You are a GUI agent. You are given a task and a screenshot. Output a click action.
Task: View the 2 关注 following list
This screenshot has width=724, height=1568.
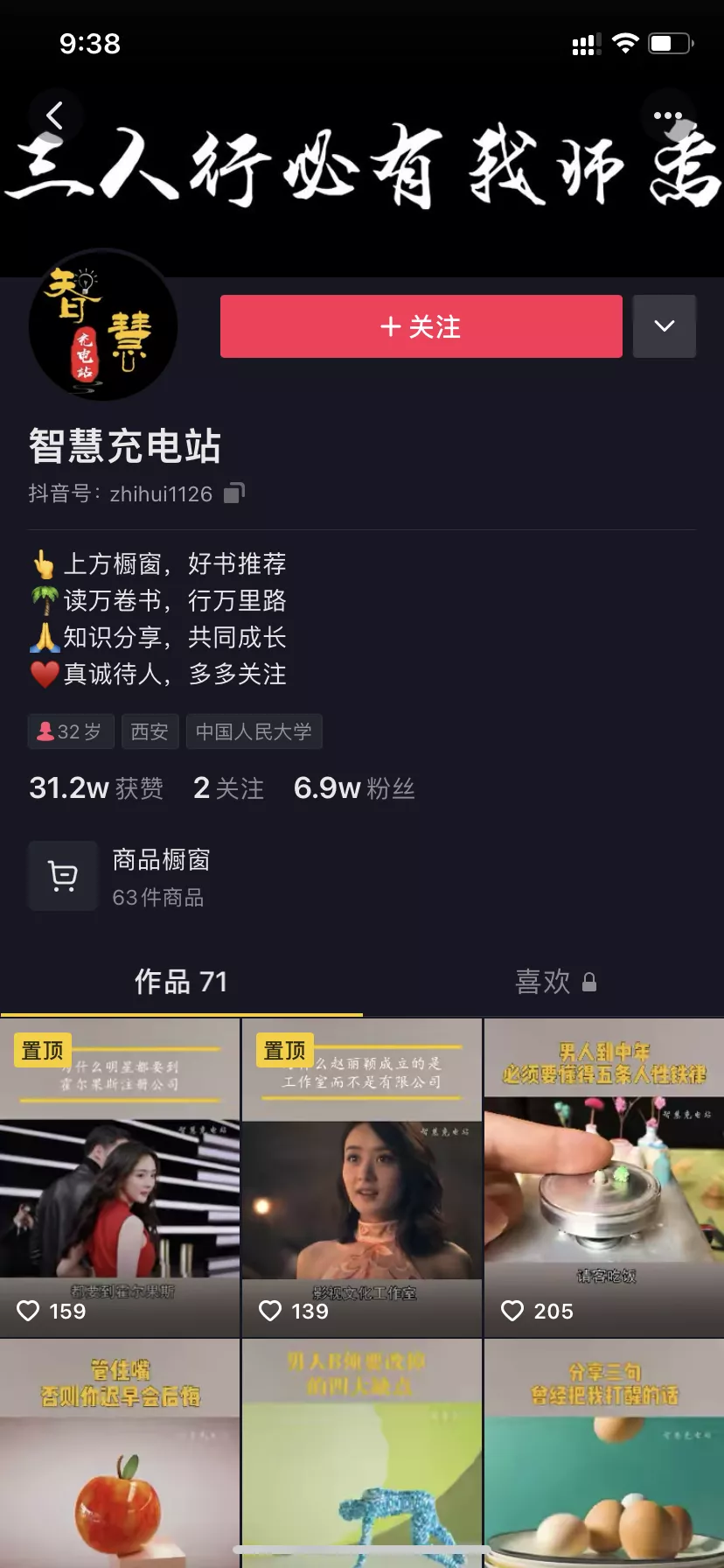coord(228,788)
